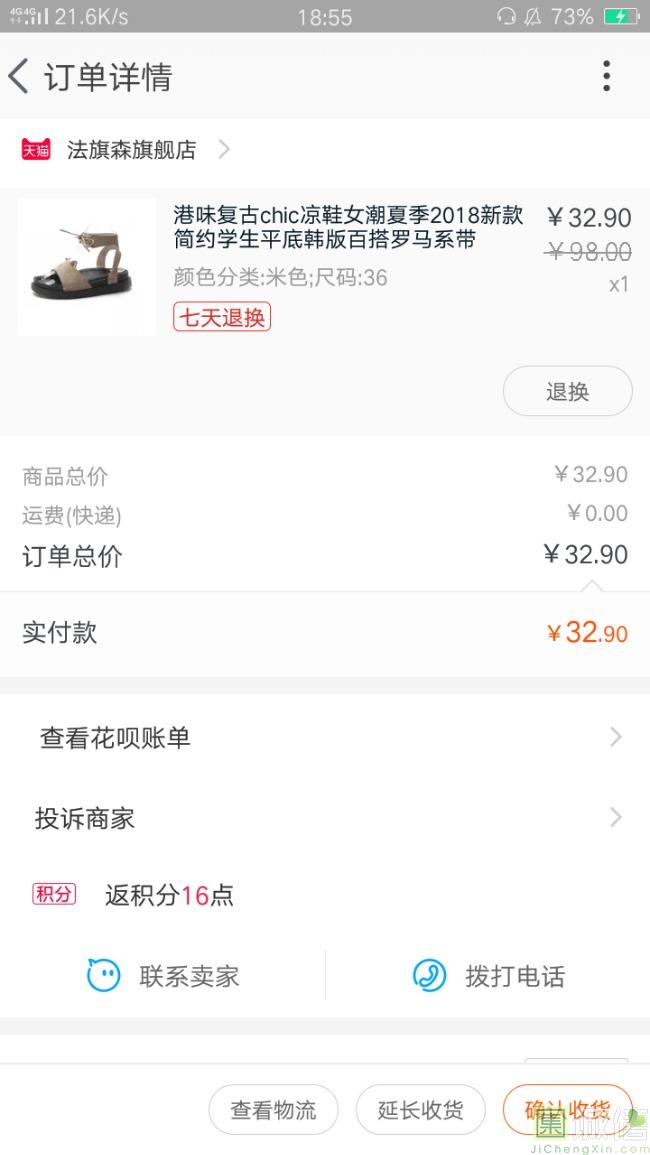The height and width of the screenshot is (1155, 650).
Task: Tap 拨打电话 to call the seller
Action: [489, 976]
